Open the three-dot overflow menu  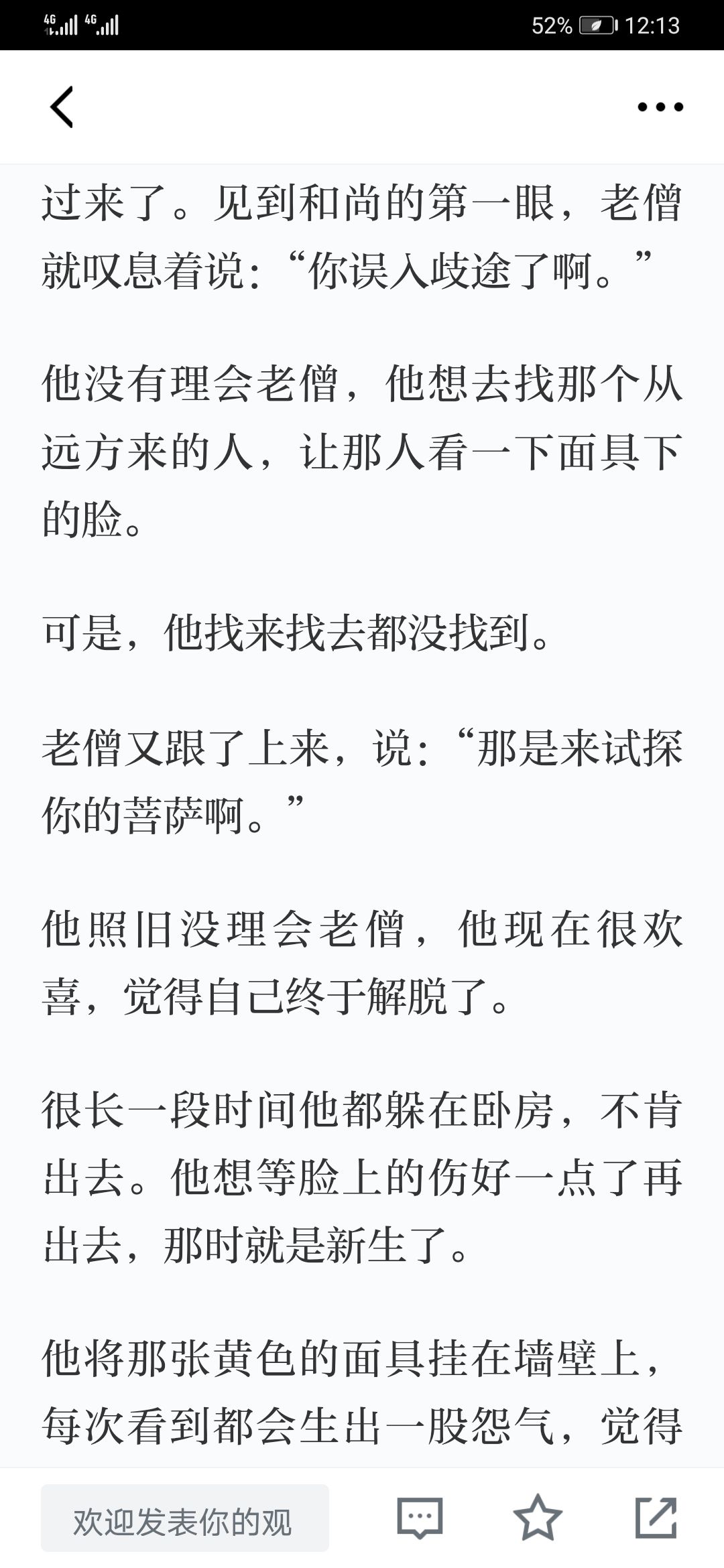(x=660, y=107)
